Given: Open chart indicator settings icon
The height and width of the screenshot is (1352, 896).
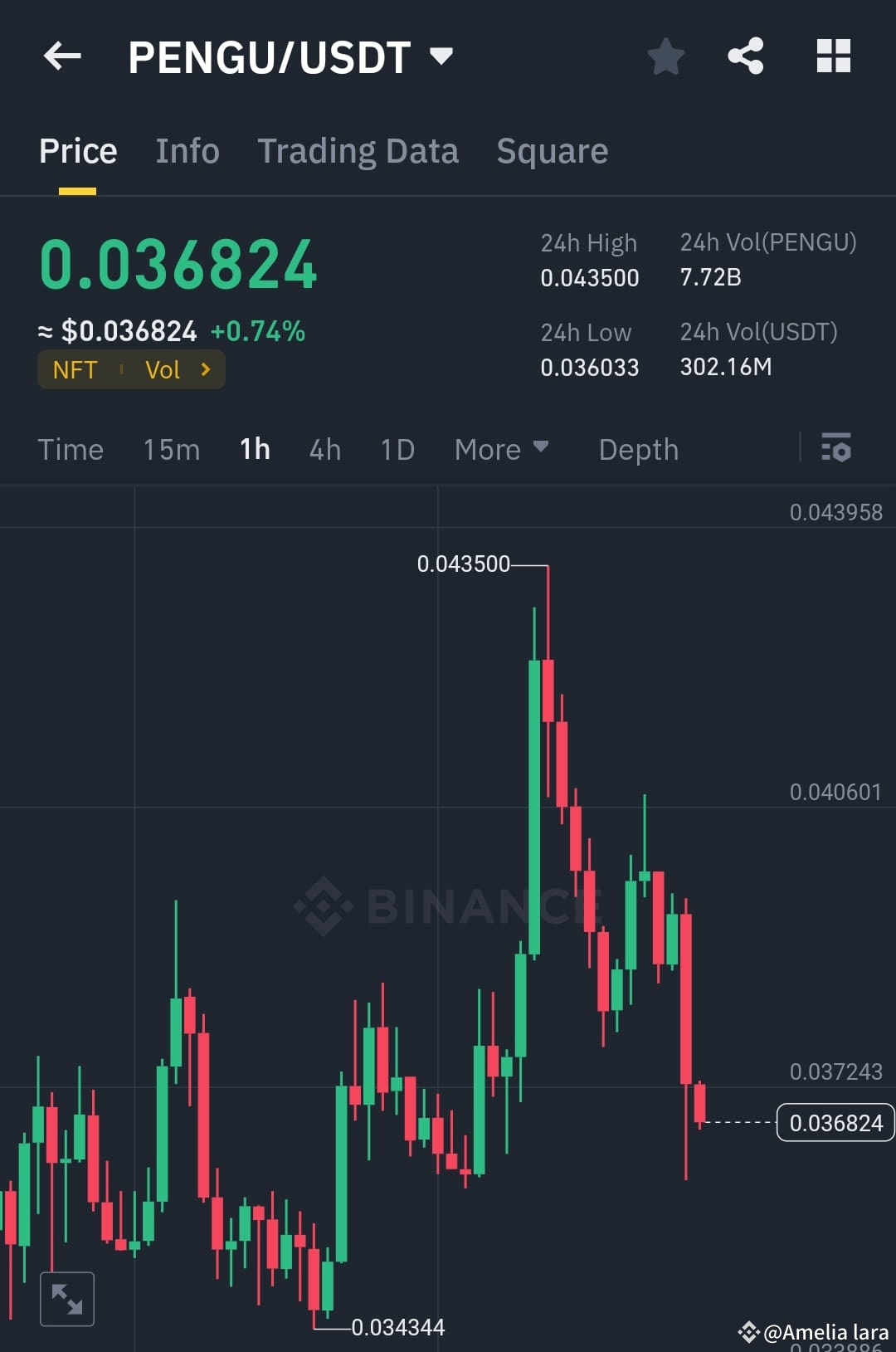Looking at the screenshot, I should point(836,449).
